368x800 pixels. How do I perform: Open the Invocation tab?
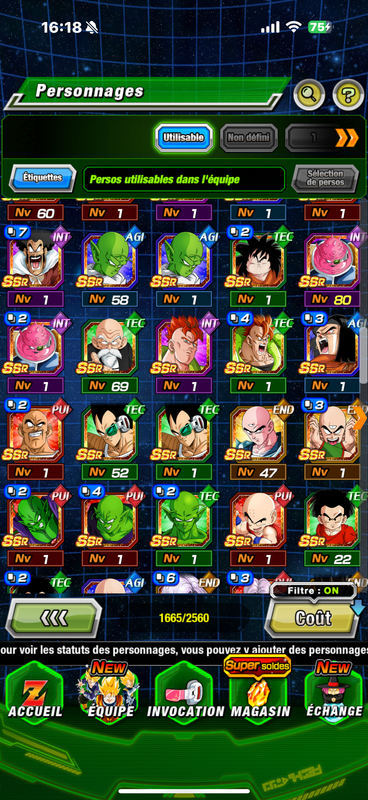click(185, 694)
